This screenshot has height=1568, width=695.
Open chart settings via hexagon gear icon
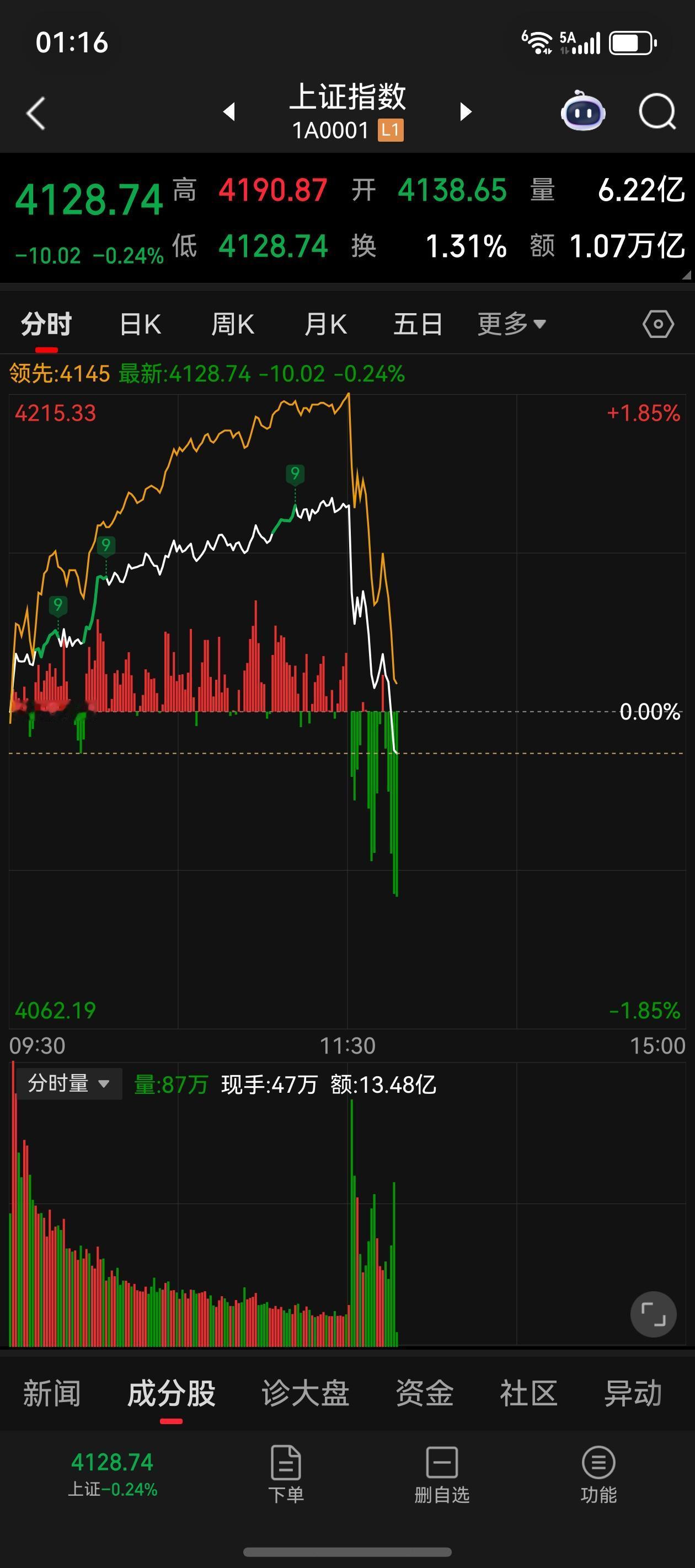657,324
